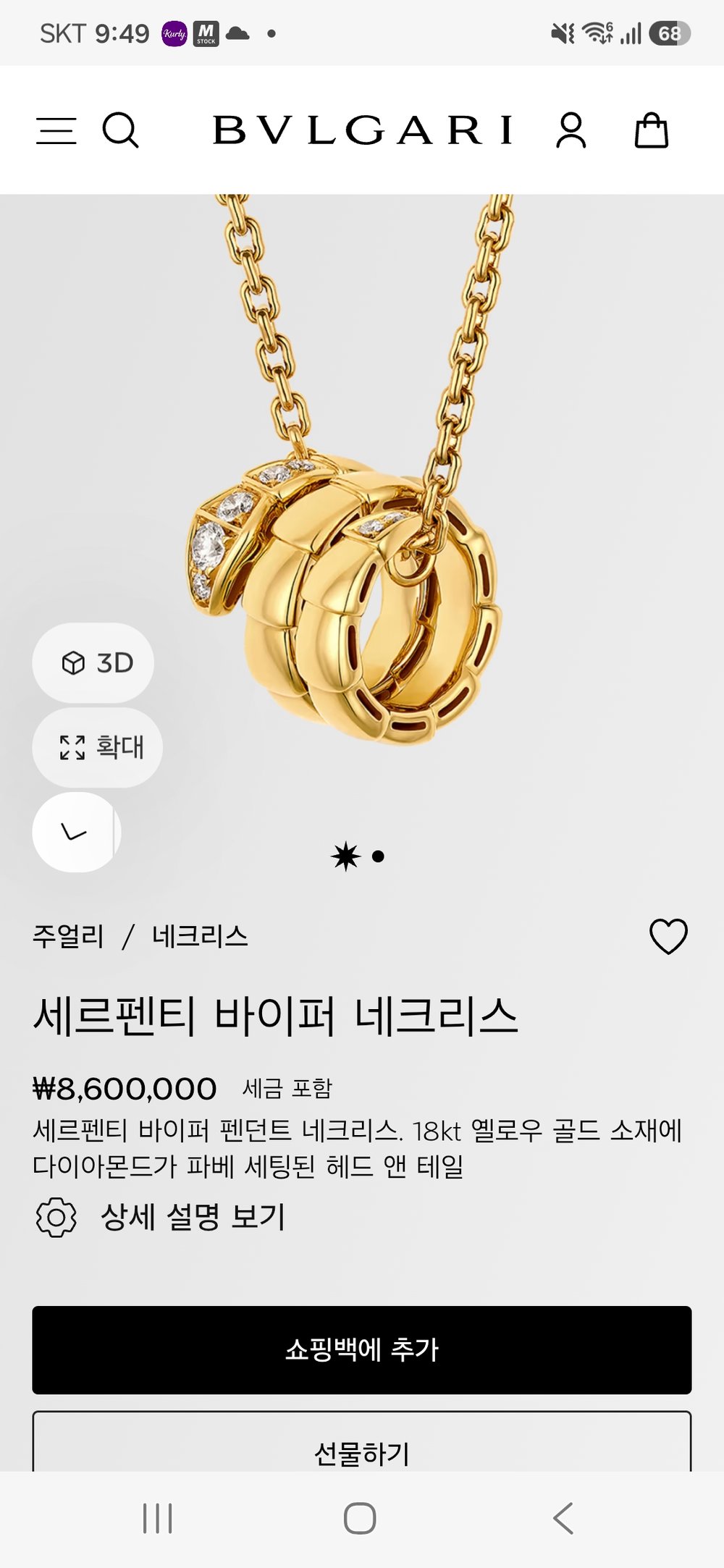Go to the 주얼리 breadcrumb
724x1568 pixels.
tap(69, 936)
